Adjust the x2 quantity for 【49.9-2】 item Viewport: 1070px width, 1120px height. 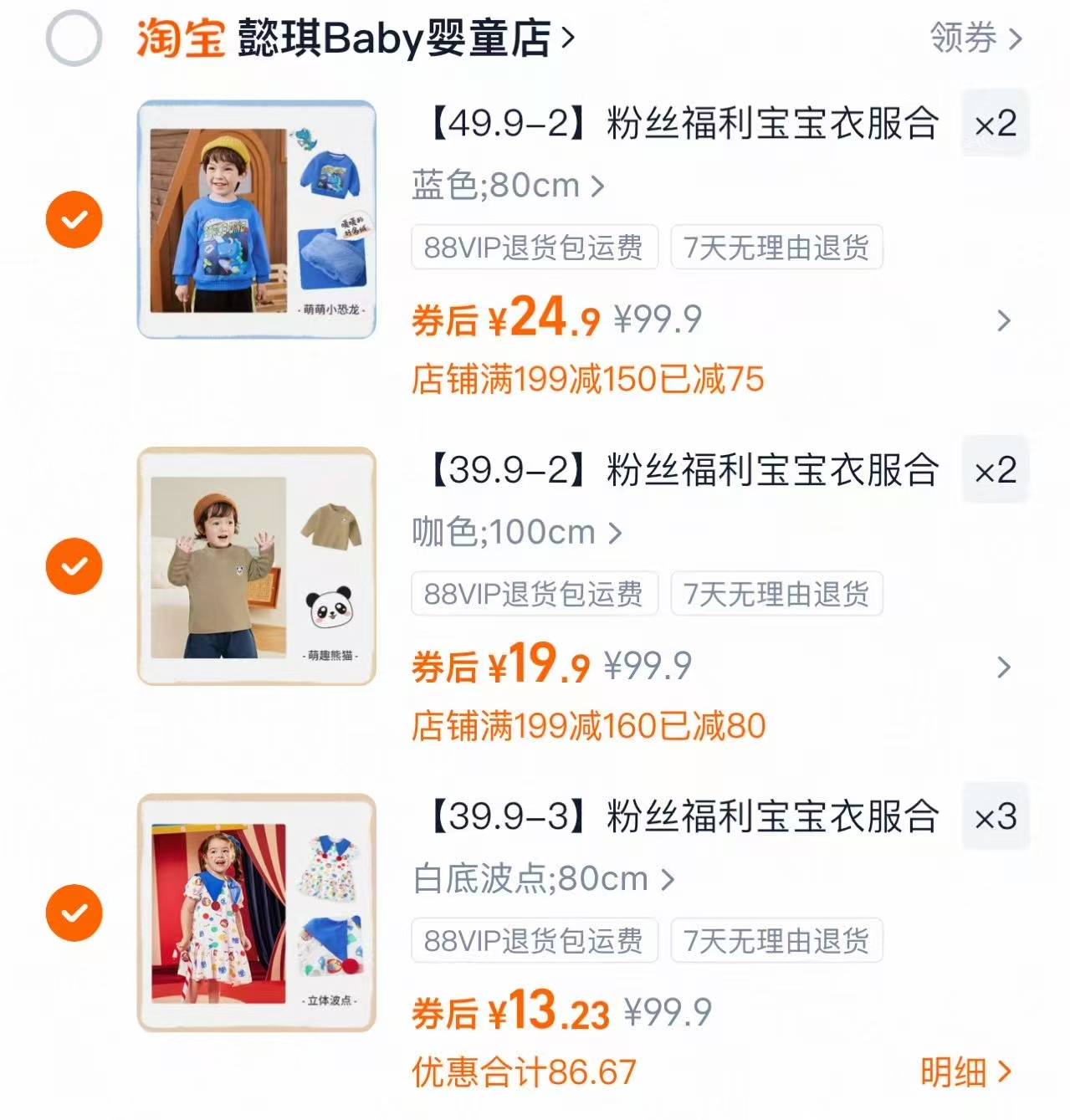[x=995, y=124]
